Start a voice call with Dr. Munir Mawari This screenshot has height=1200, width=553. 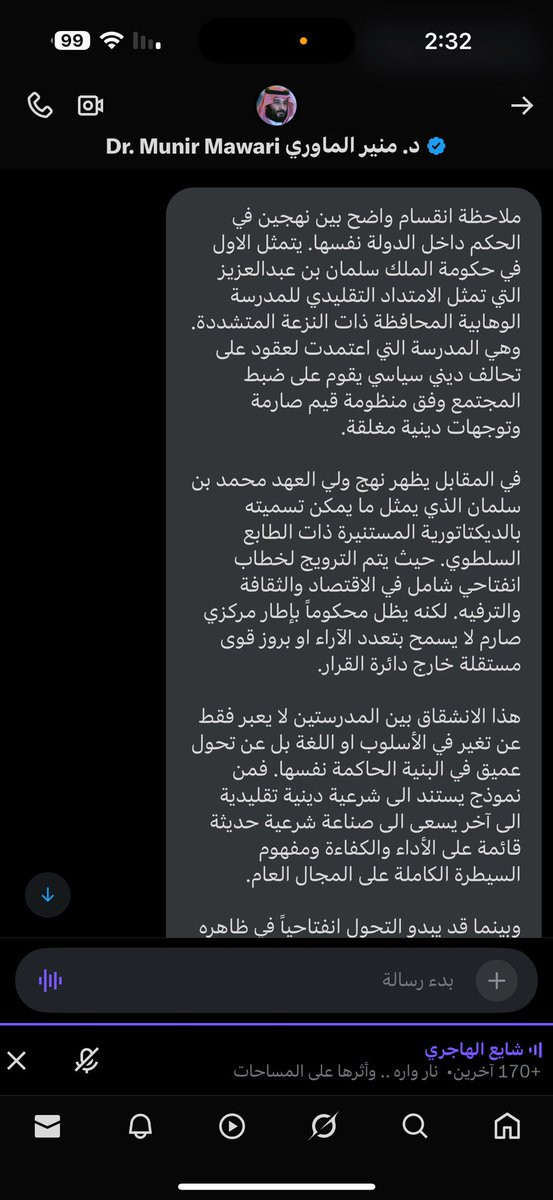[40, 105]
